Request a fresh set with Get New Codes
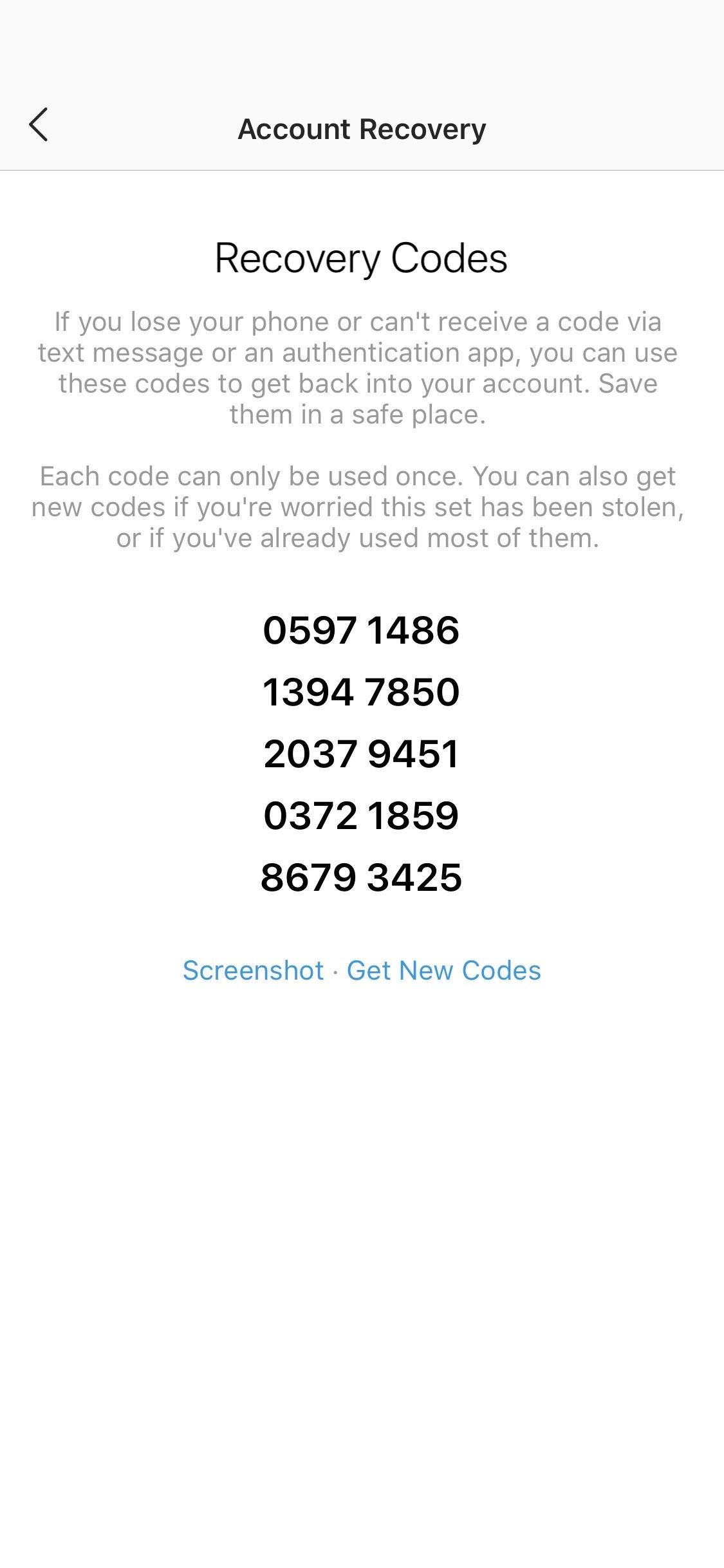 tap(443, 971)
